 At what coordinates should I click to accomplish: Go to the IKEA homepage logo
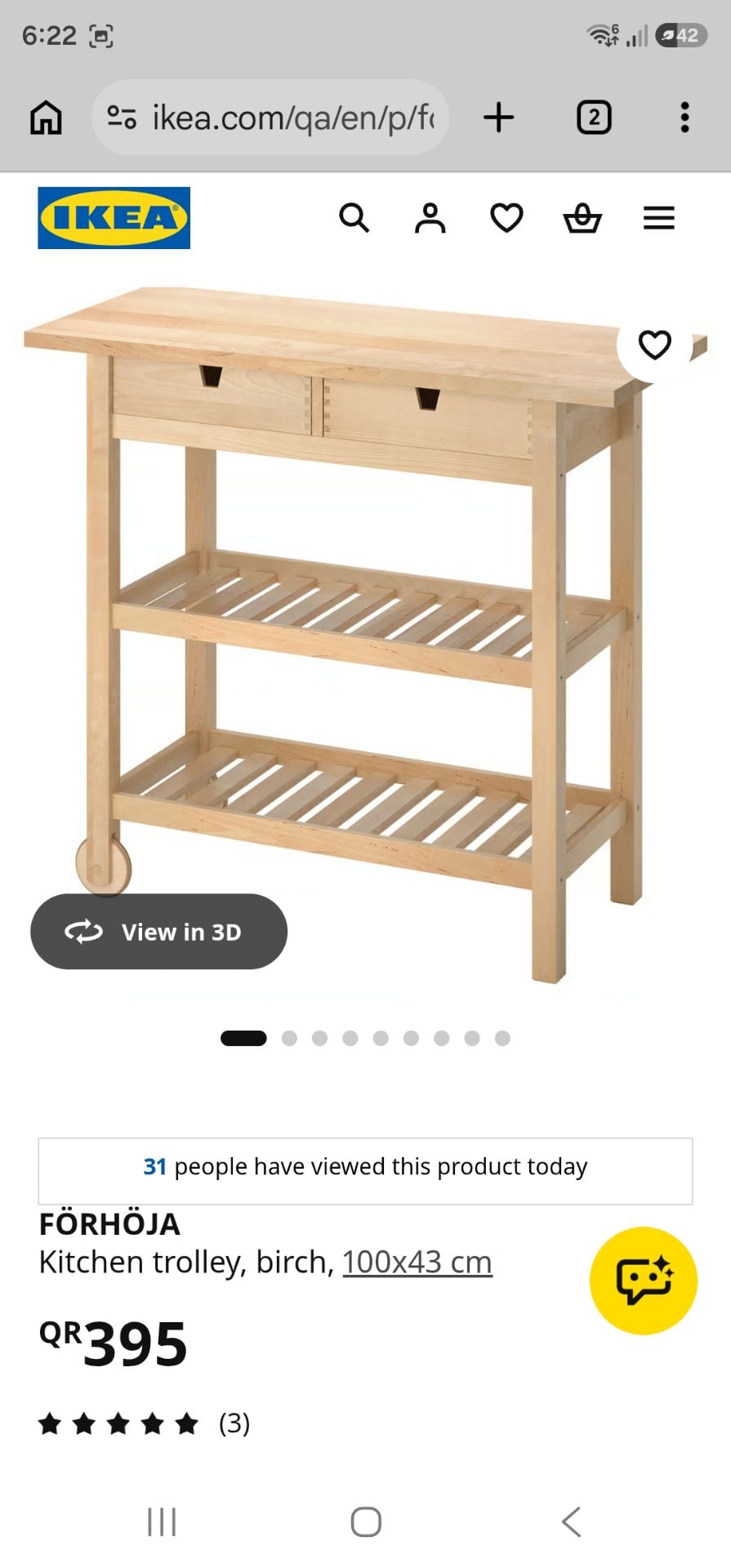114,218
